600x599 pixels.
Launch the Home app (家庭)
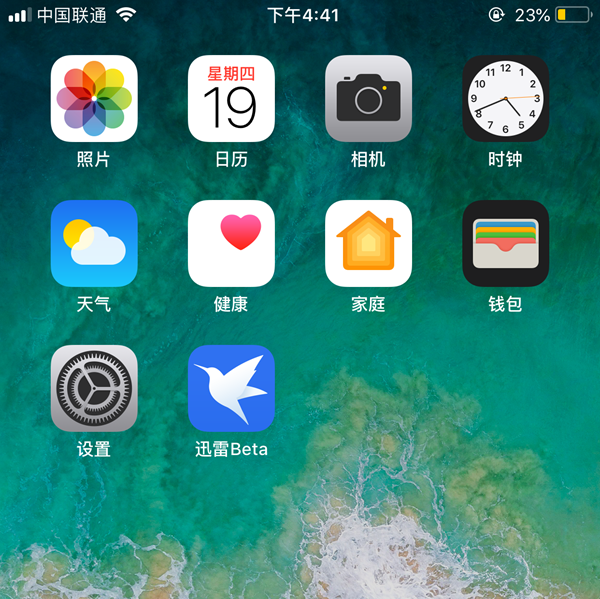pos(368,243)
